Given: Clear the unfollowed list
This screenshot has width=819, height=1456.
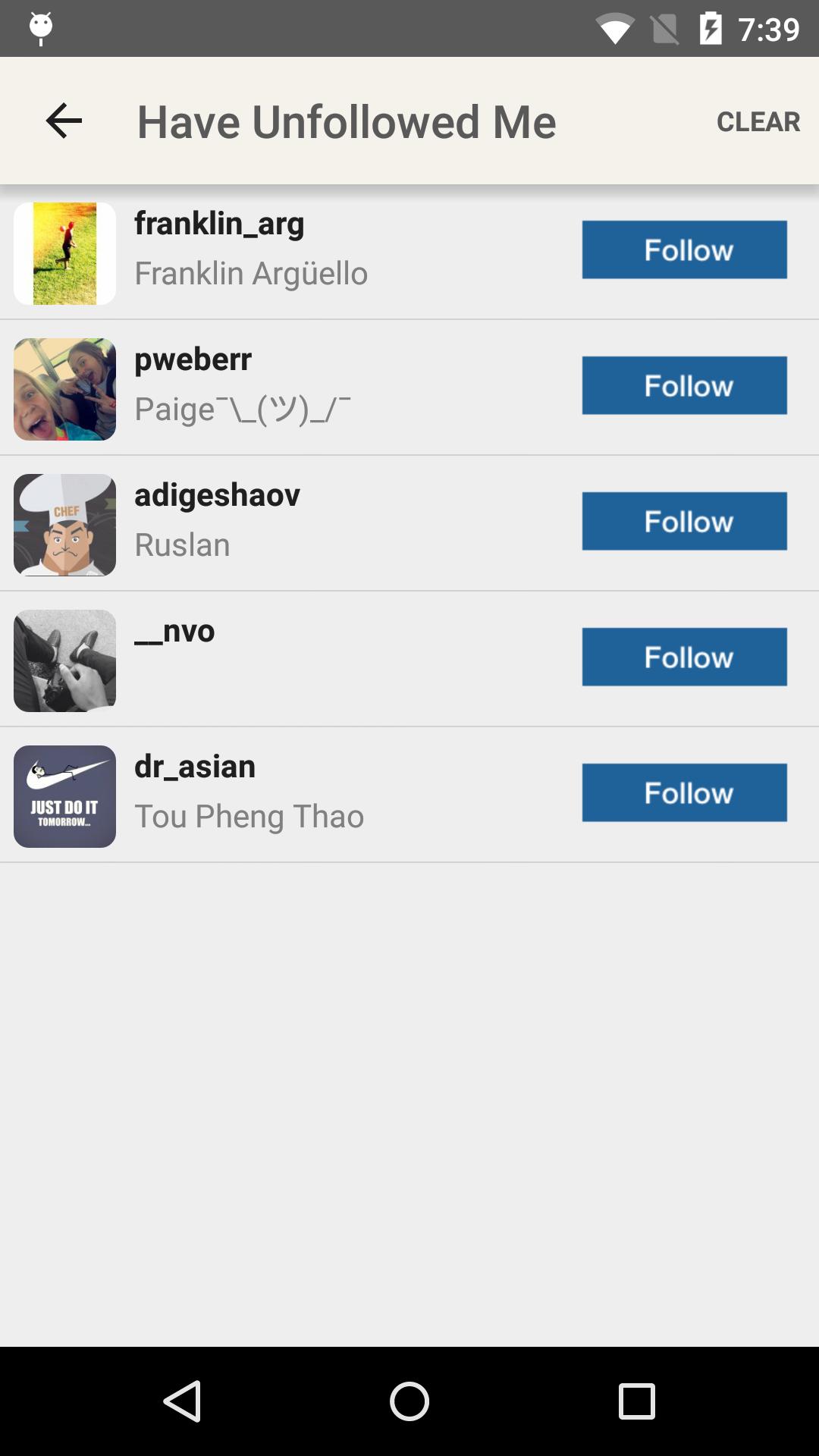Looking at the screenshot, I should pos(758,121).
